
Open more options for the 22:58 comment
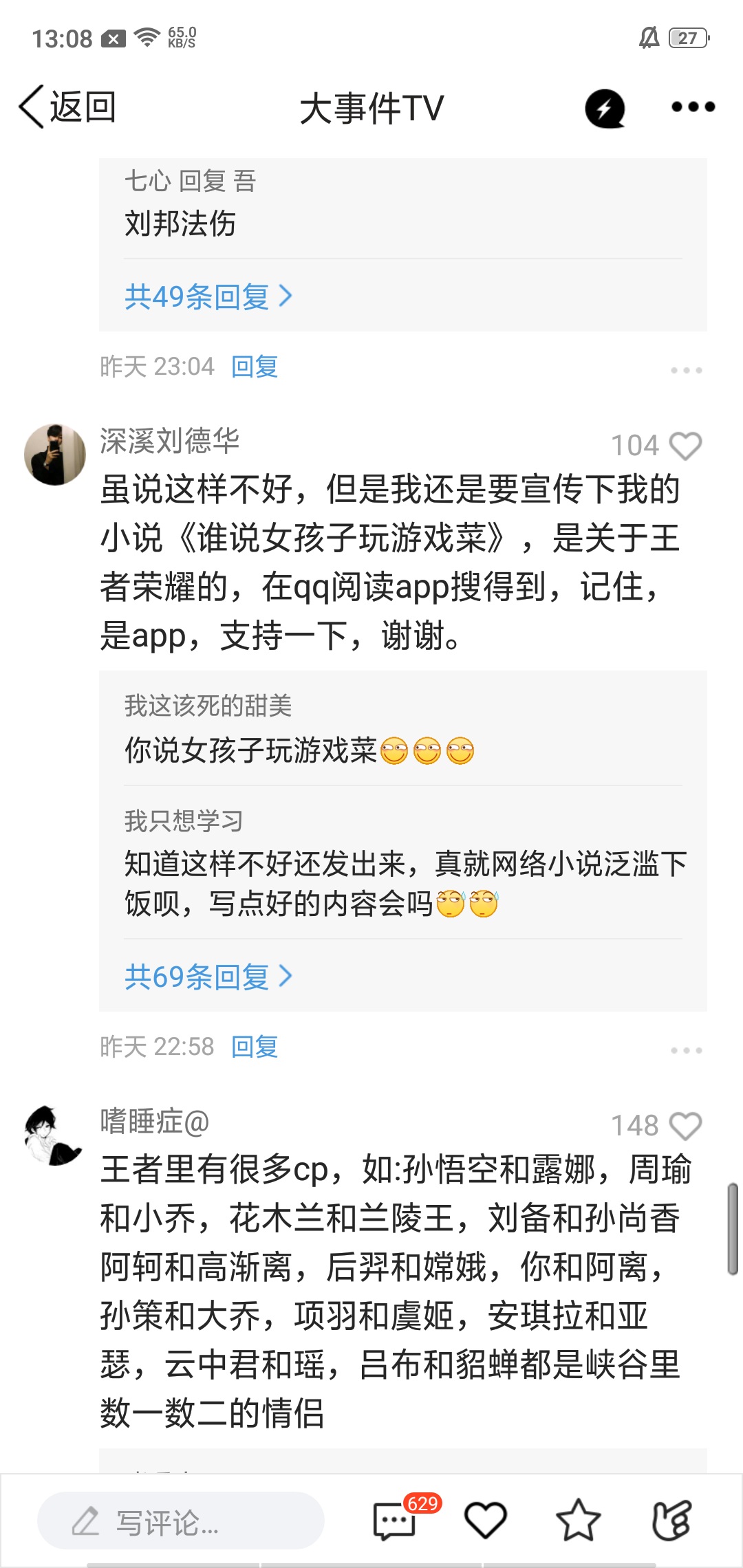pyautogui.click(x=686, y=1050)
